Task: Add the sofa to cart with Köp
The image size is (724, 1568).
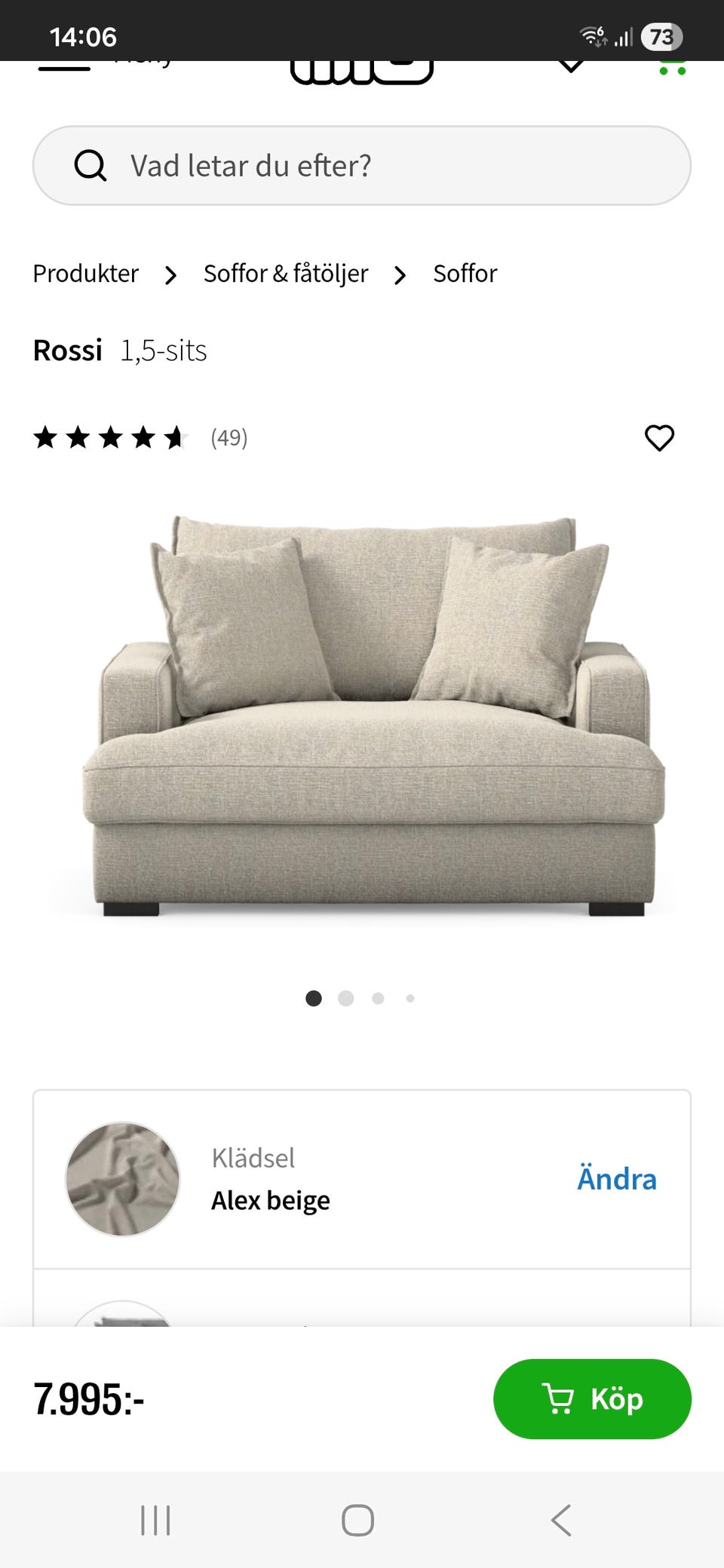Action: pyautogui.click(x=592, y=1399)
